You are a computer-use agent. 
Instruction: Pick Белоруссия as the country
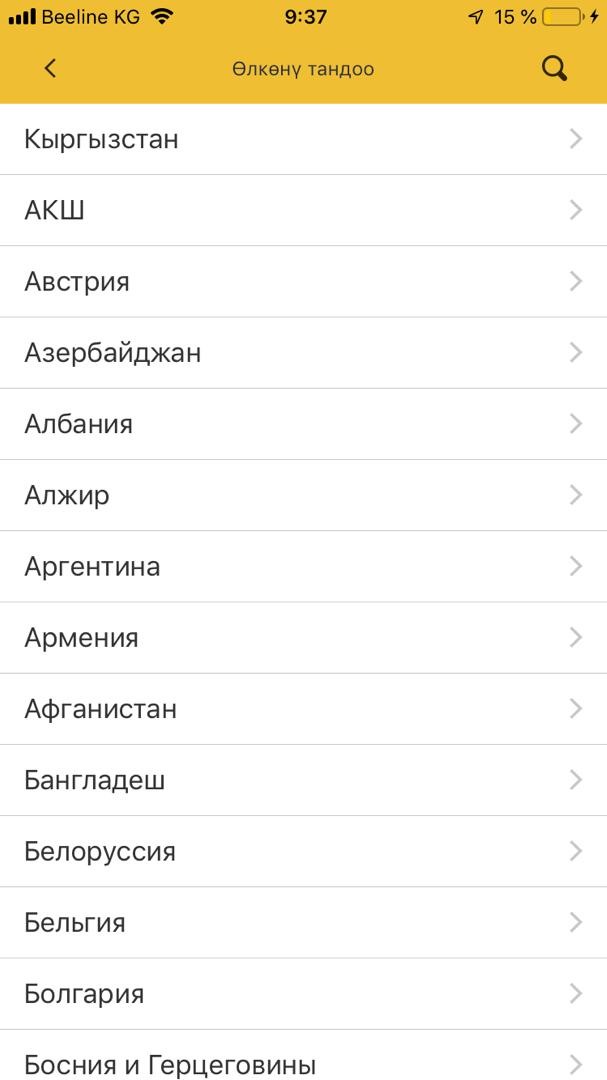[303, 851]
